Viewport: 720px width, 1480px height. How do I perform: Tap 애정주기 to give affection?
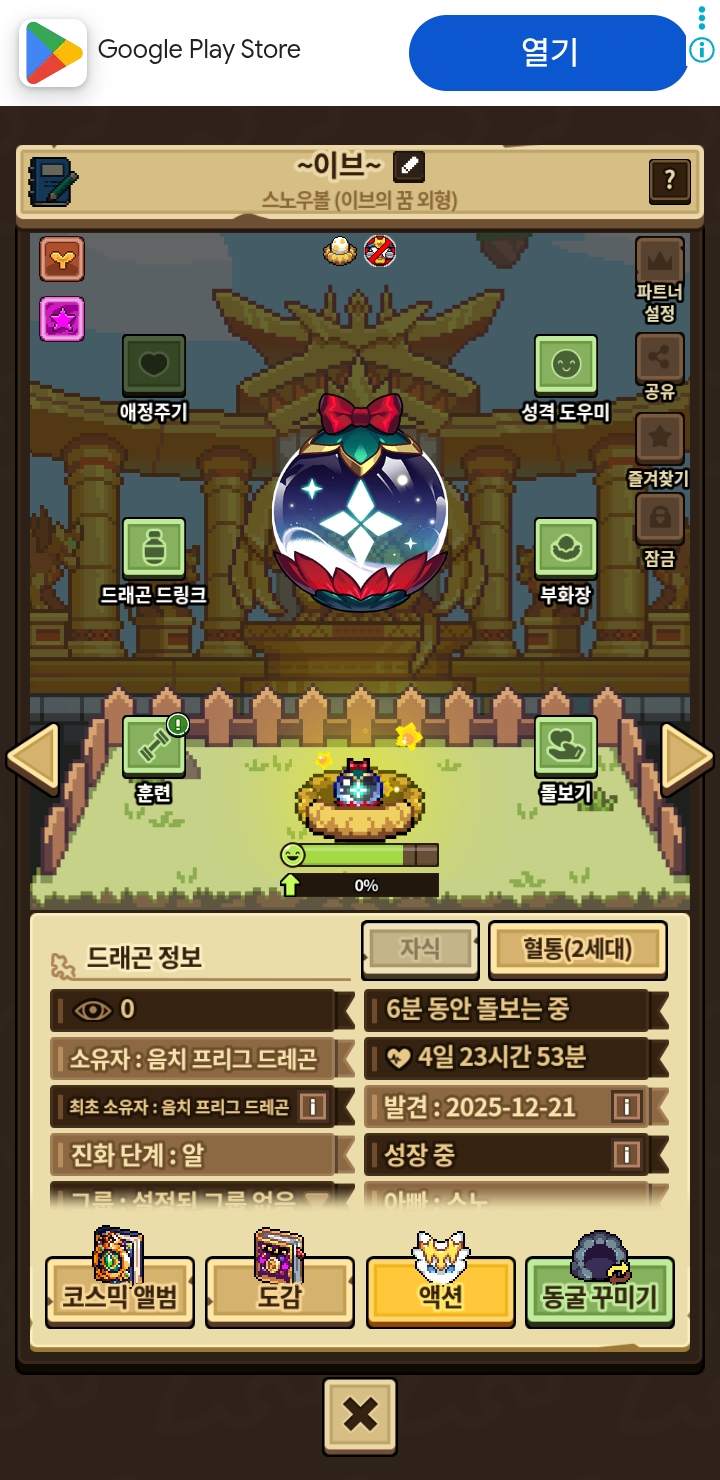pos(153,368)
